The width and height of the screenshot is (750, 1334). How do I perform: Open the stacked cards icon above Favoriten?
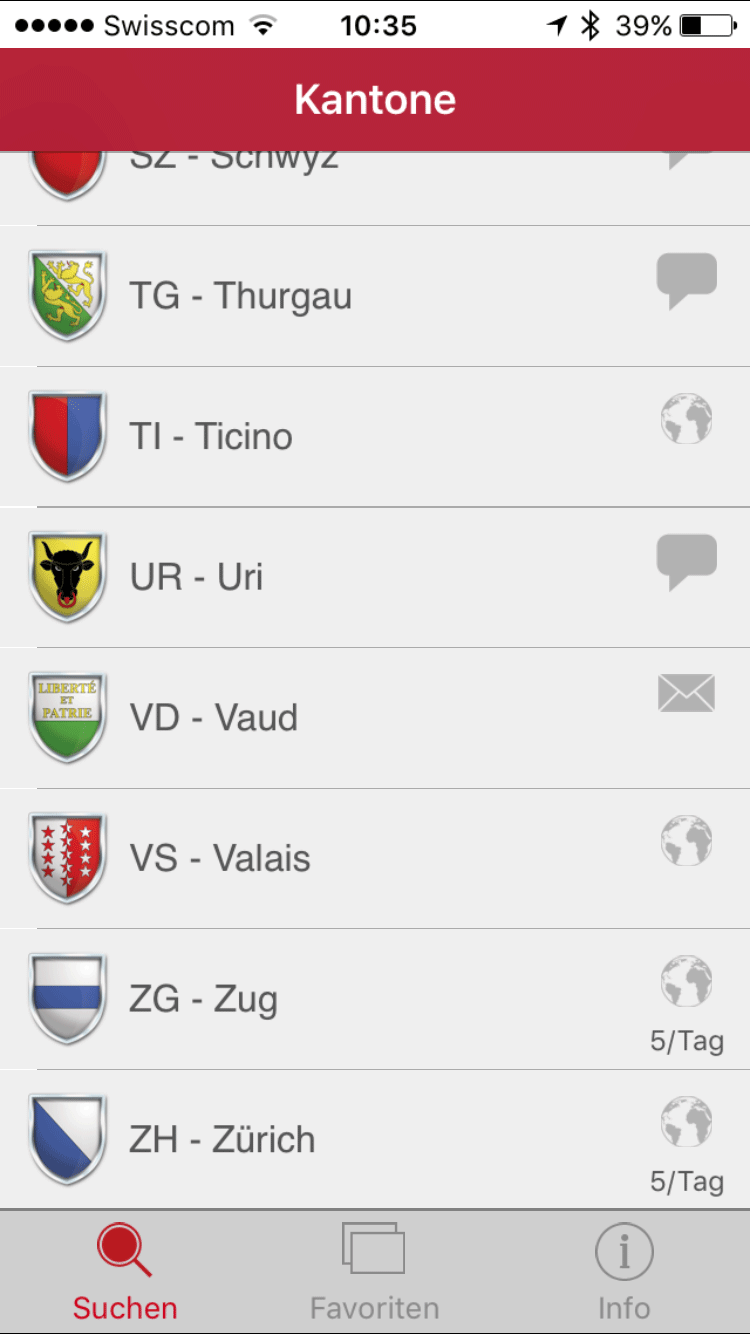pos(374,1252)
